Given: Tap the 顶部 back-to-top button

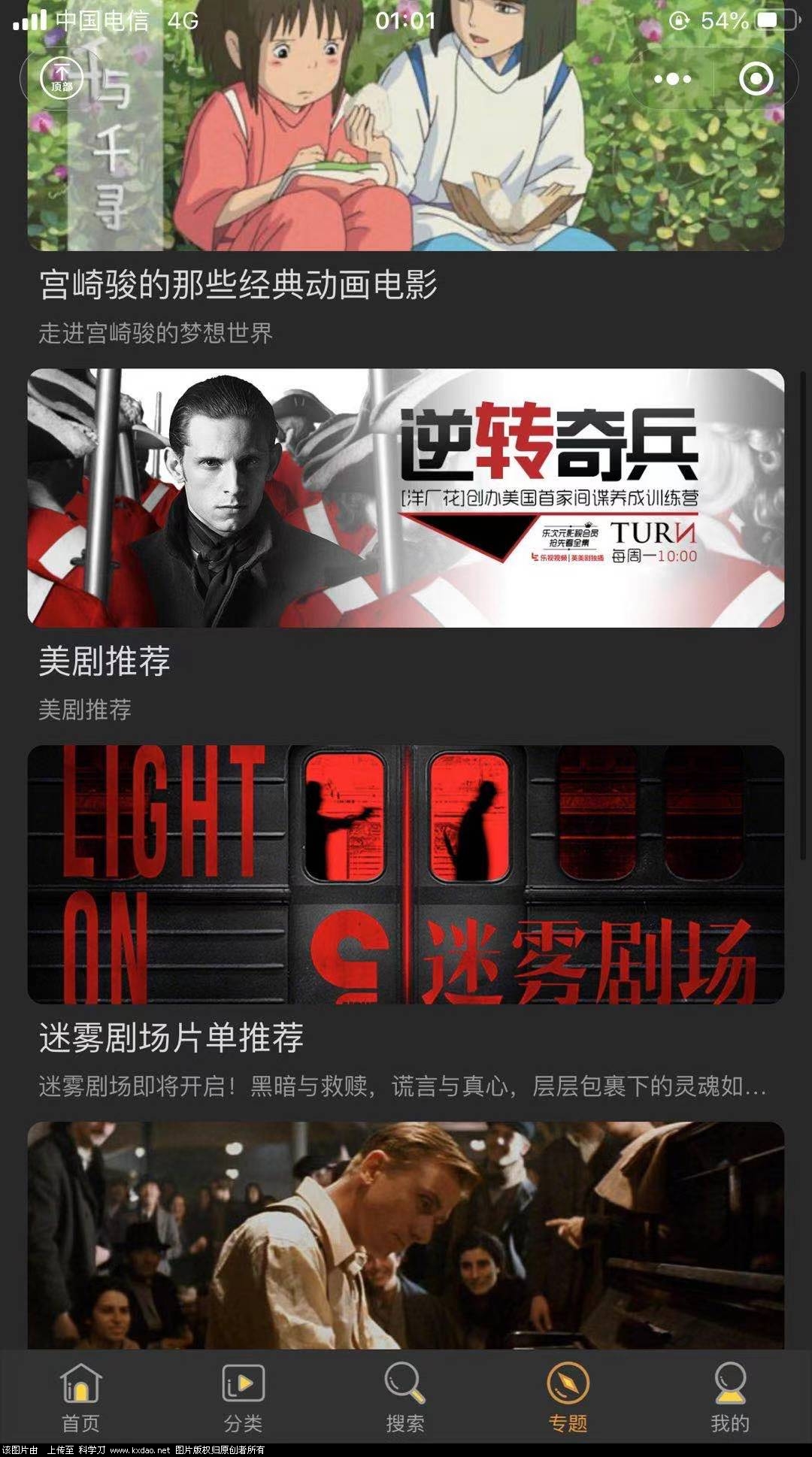Looking at the screenshot, I should point(62,78).
